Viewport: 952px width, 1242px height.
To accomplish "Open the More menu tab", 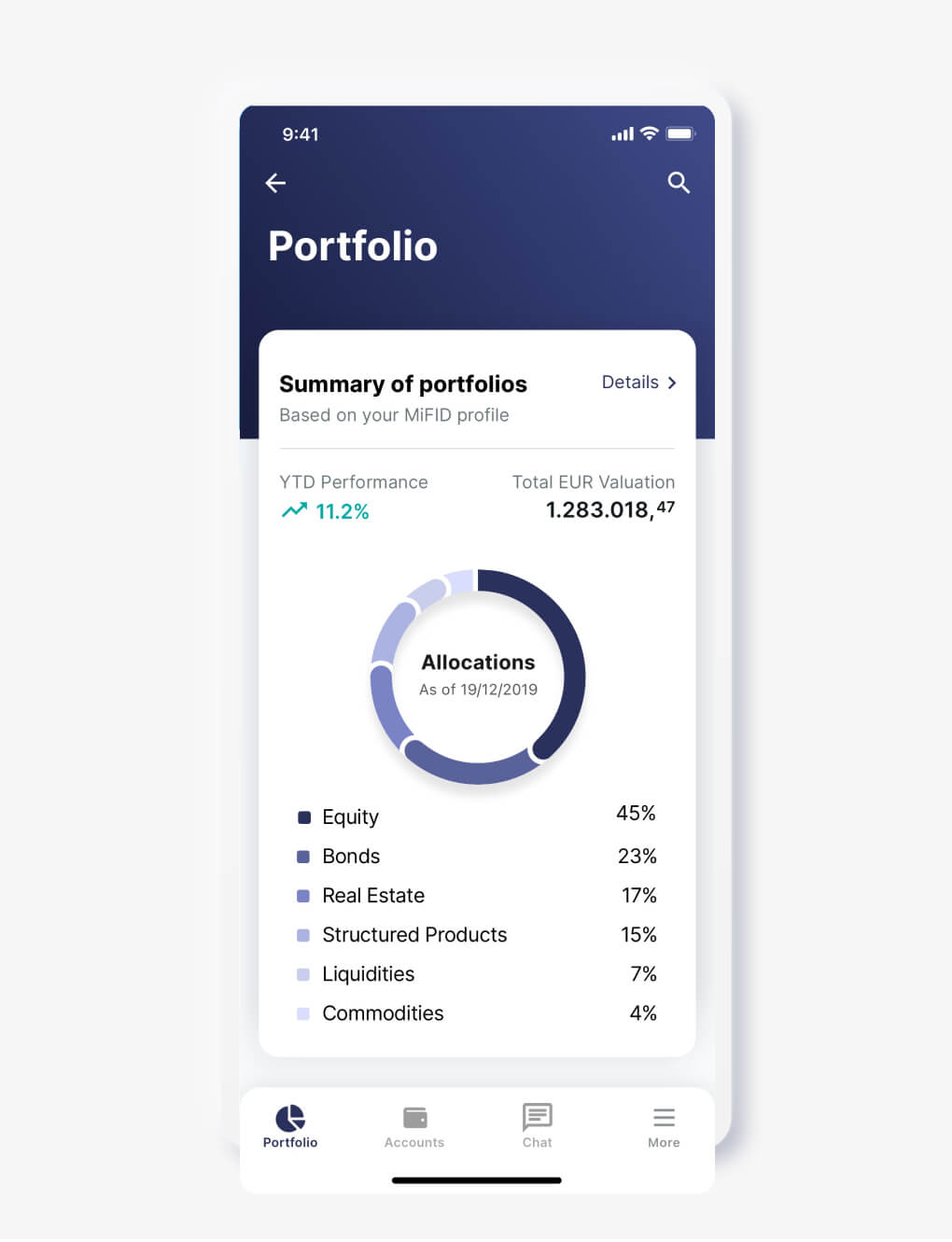I will click(664, 1126).
